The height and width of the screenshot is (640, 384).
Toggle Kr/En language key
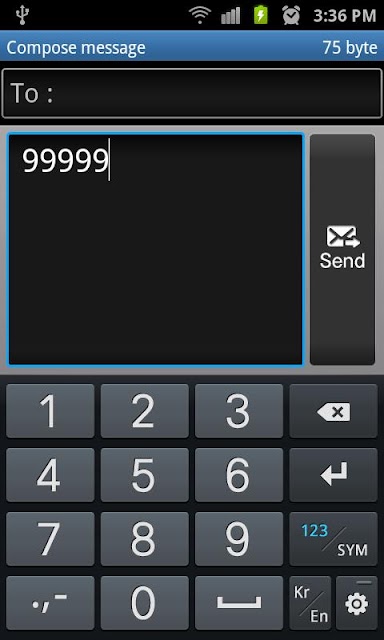click(310, 603)
